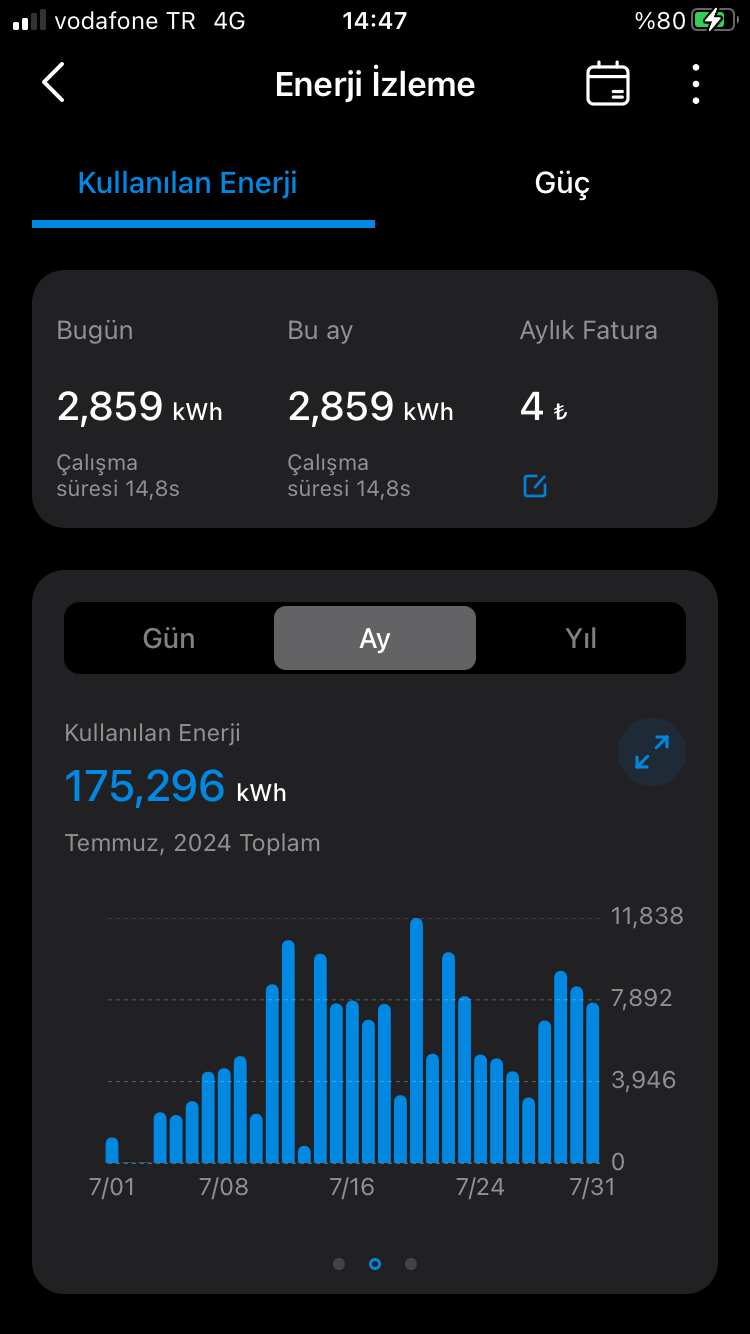Switch the chart to Yıl view
Viewport: 750px width, 1334px height.
581,638
